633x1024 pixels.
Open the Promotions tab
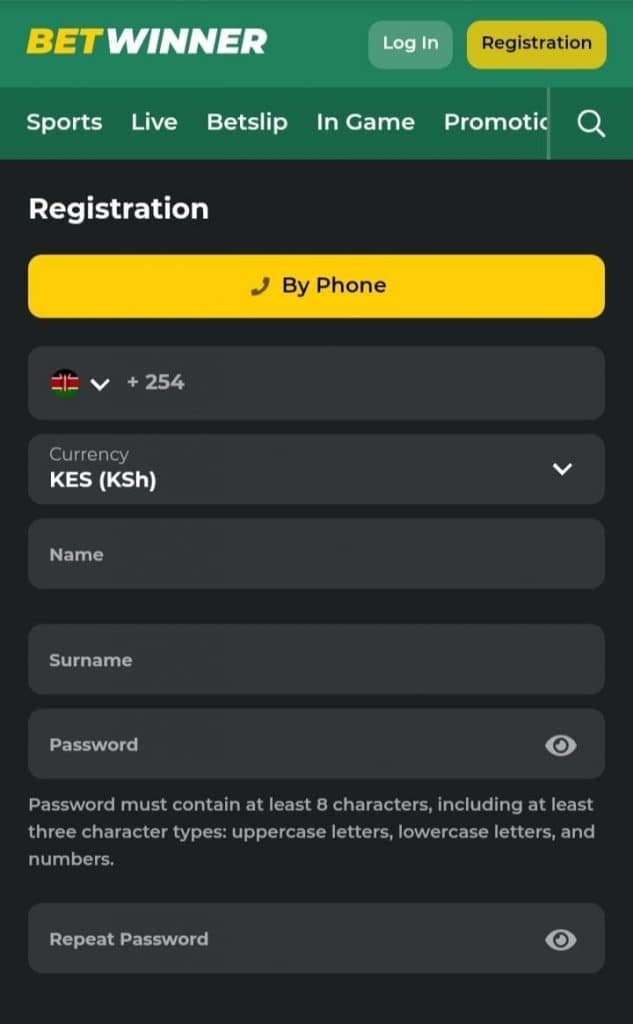(x=496, y=123)
